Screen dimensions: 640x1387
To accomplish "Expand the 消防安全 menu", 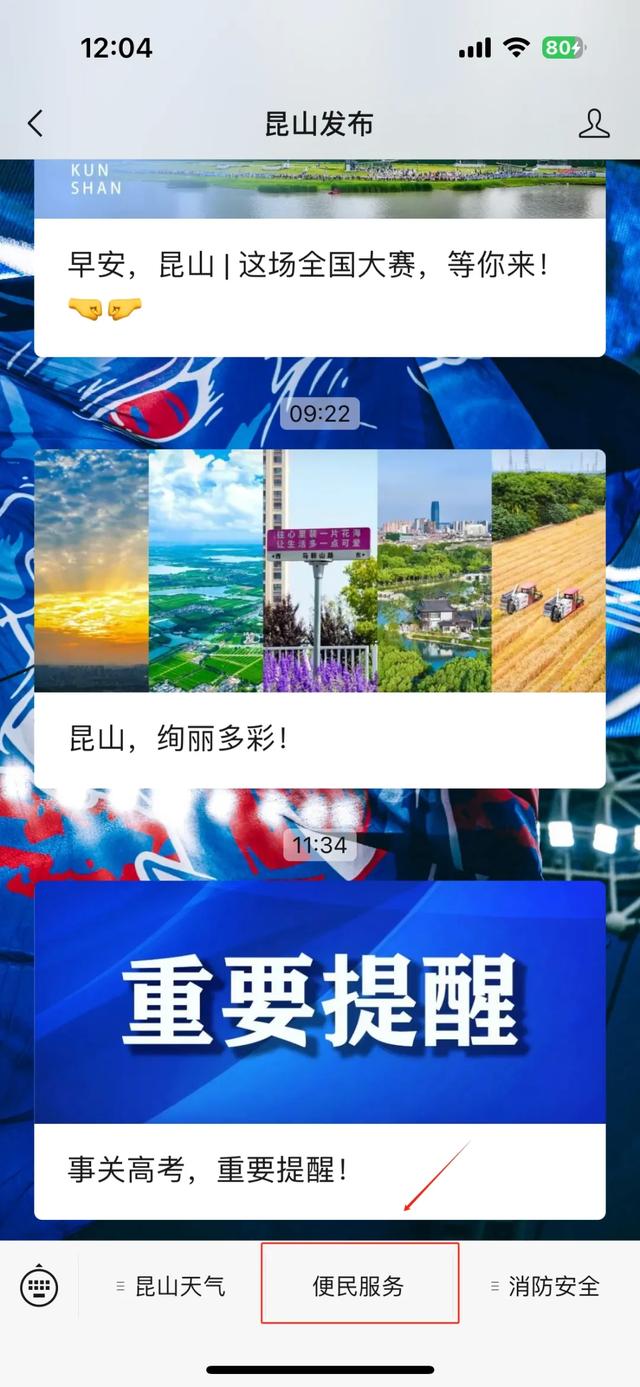I will [545, 1286].
